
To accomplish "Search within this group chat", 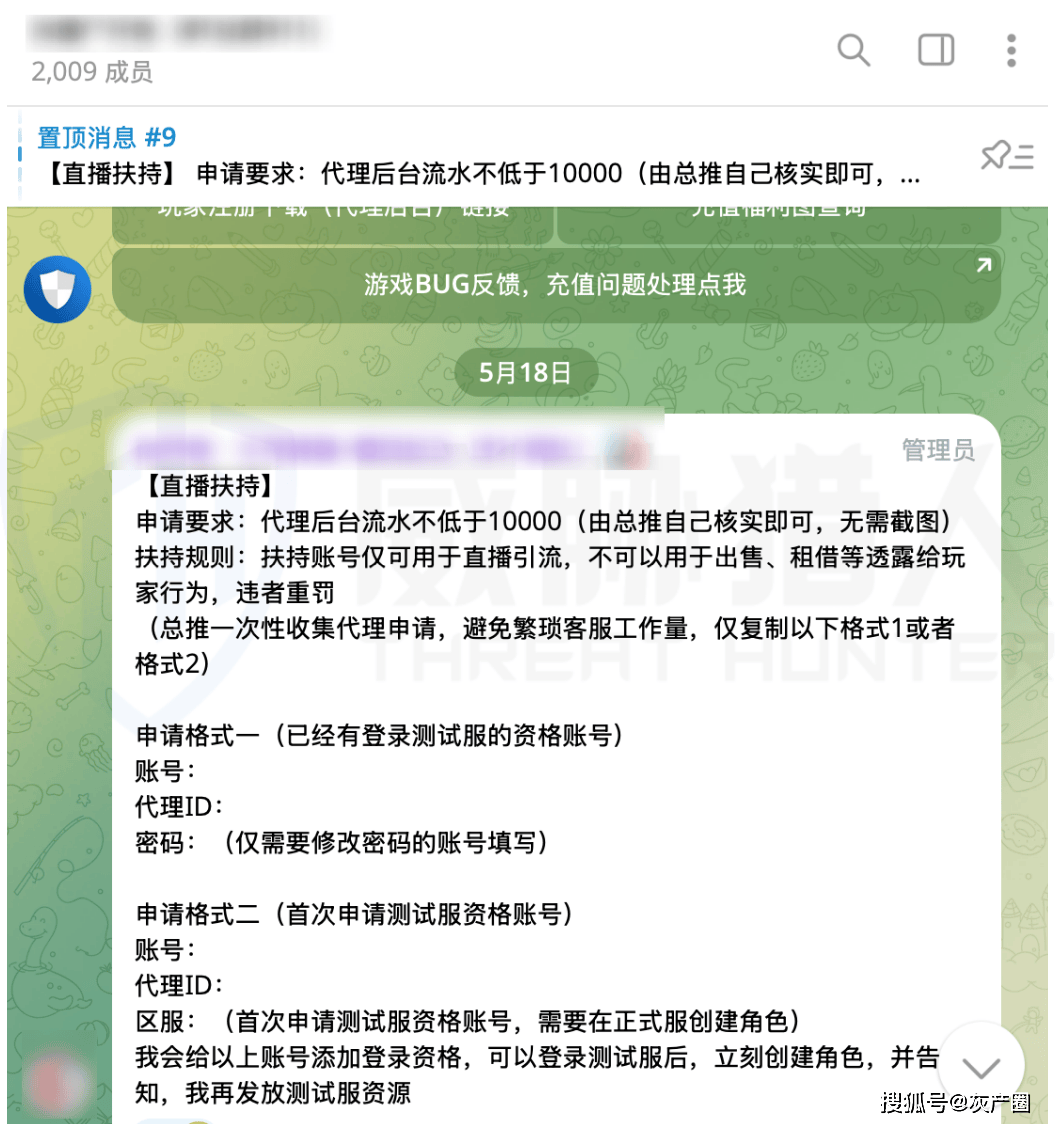I will 853,49.
